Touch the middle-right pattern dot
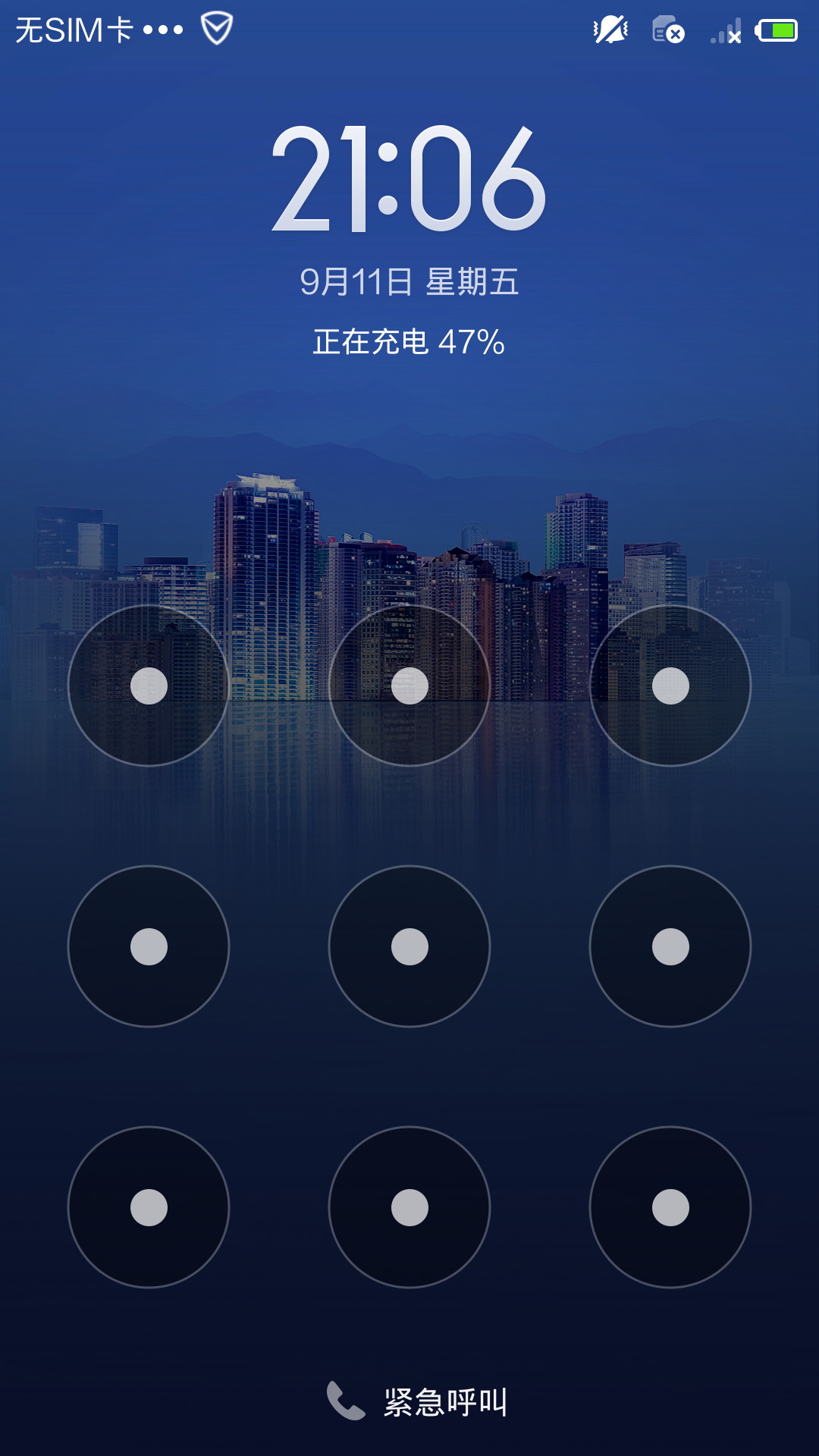Viewport: 819px width, 1456px height. 670,946
